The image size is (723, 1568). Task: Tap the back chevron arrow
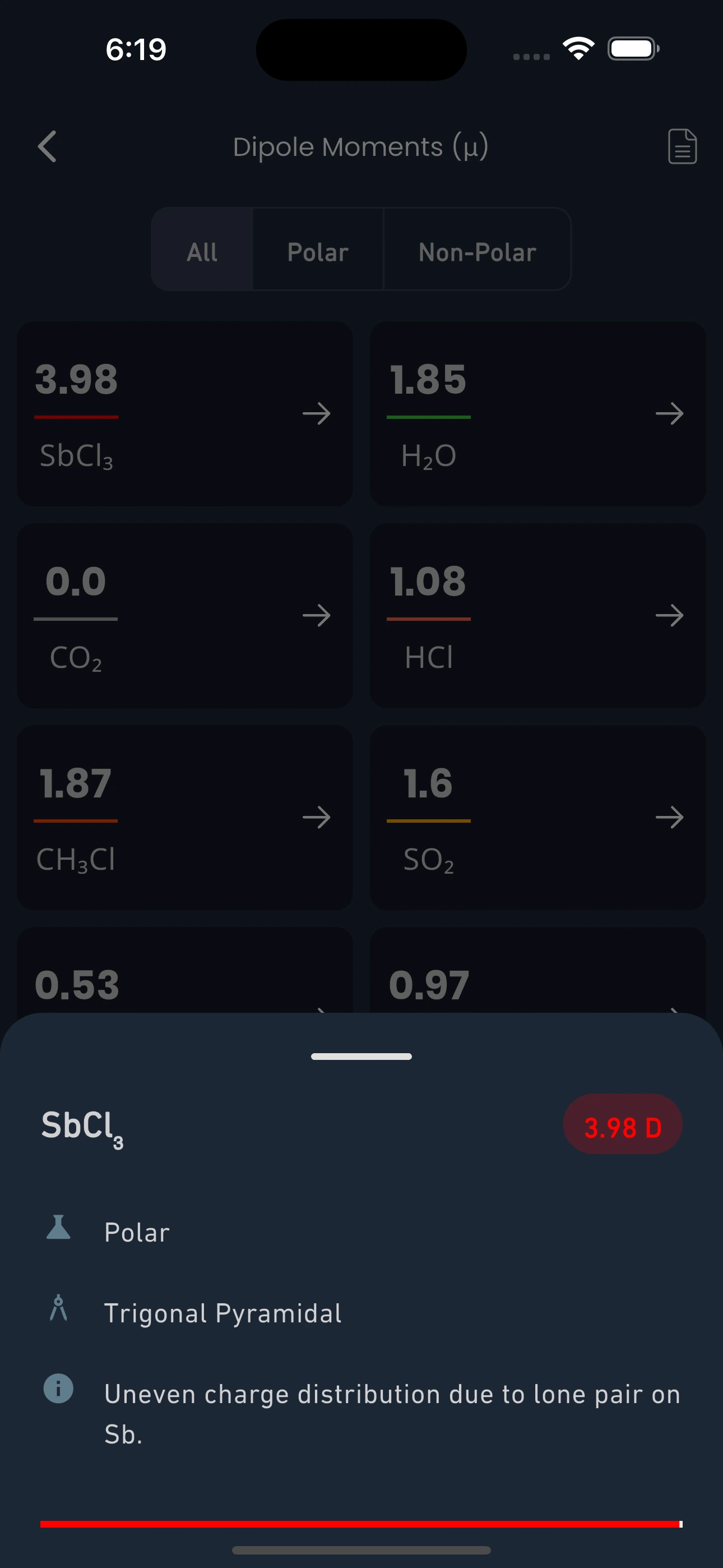coord(48,147)
